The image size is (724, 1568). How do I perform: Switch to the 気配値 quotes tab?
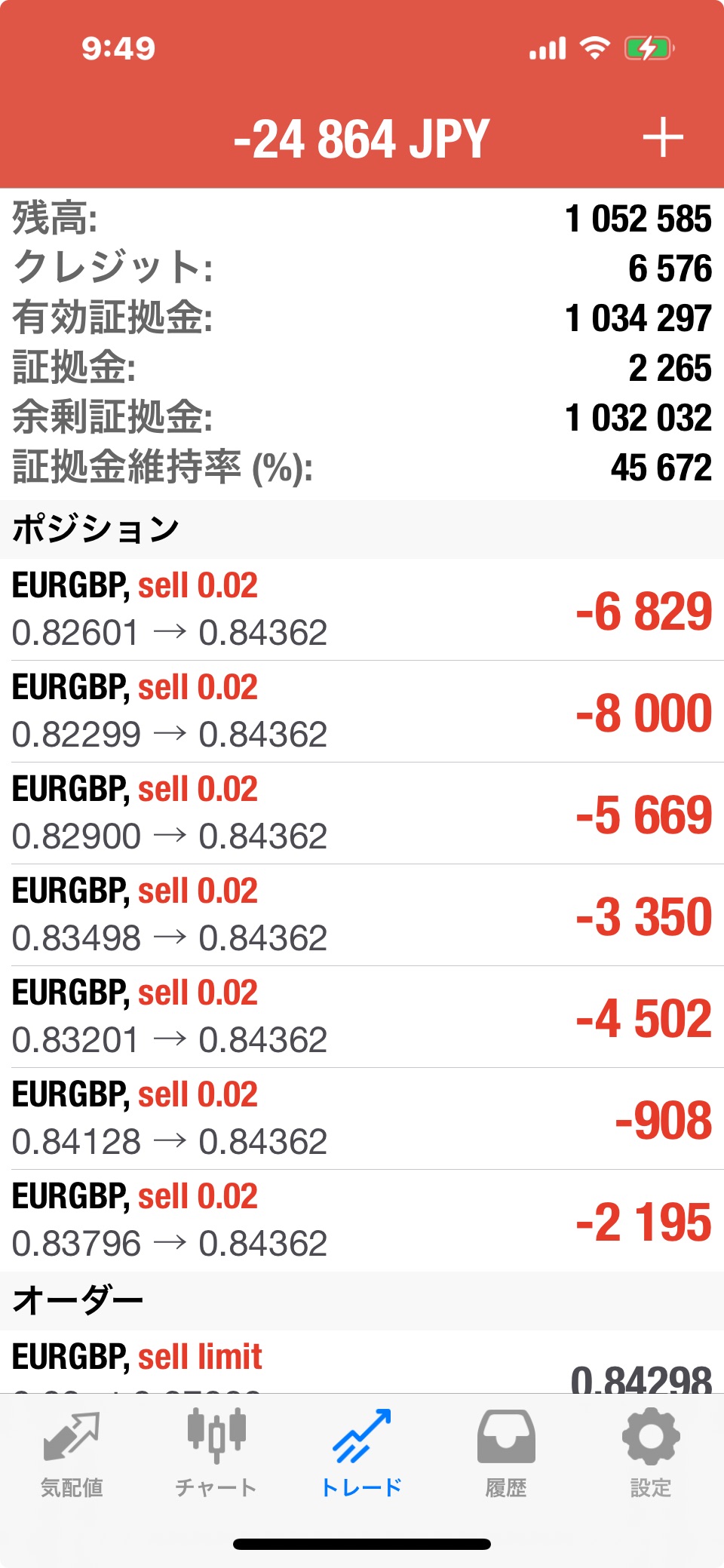click(72, 1454)
